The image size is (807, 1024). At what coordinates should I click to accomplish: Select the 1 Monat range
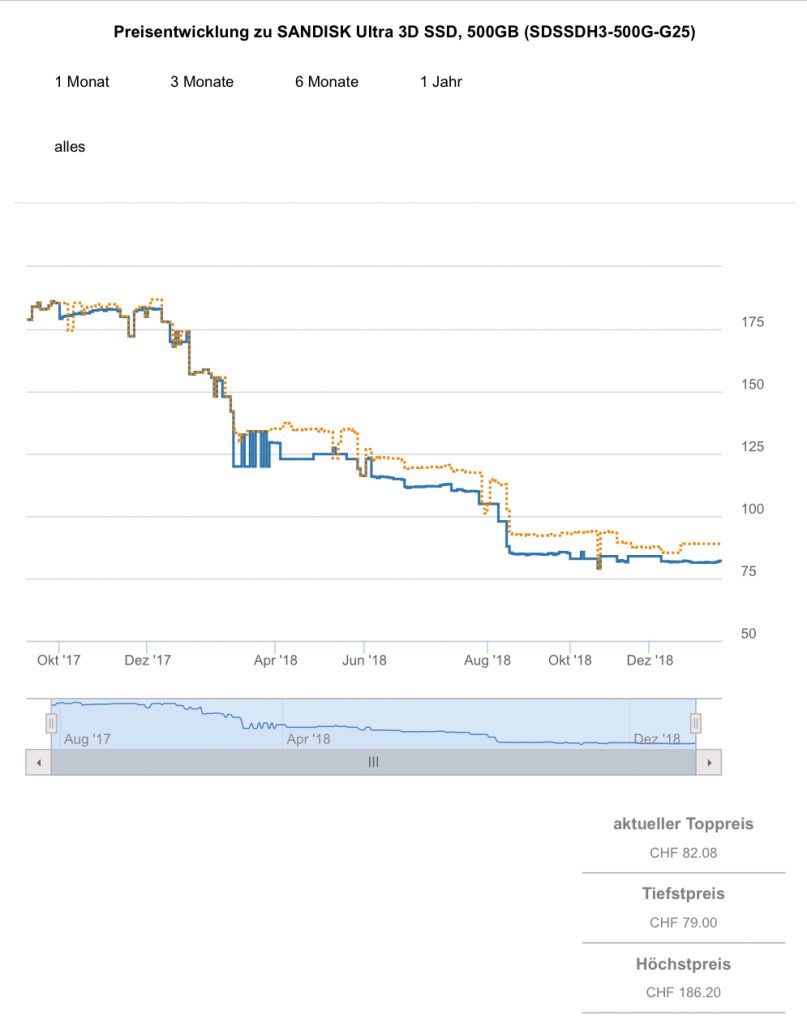pyautogui.click(x=82, y=82)
